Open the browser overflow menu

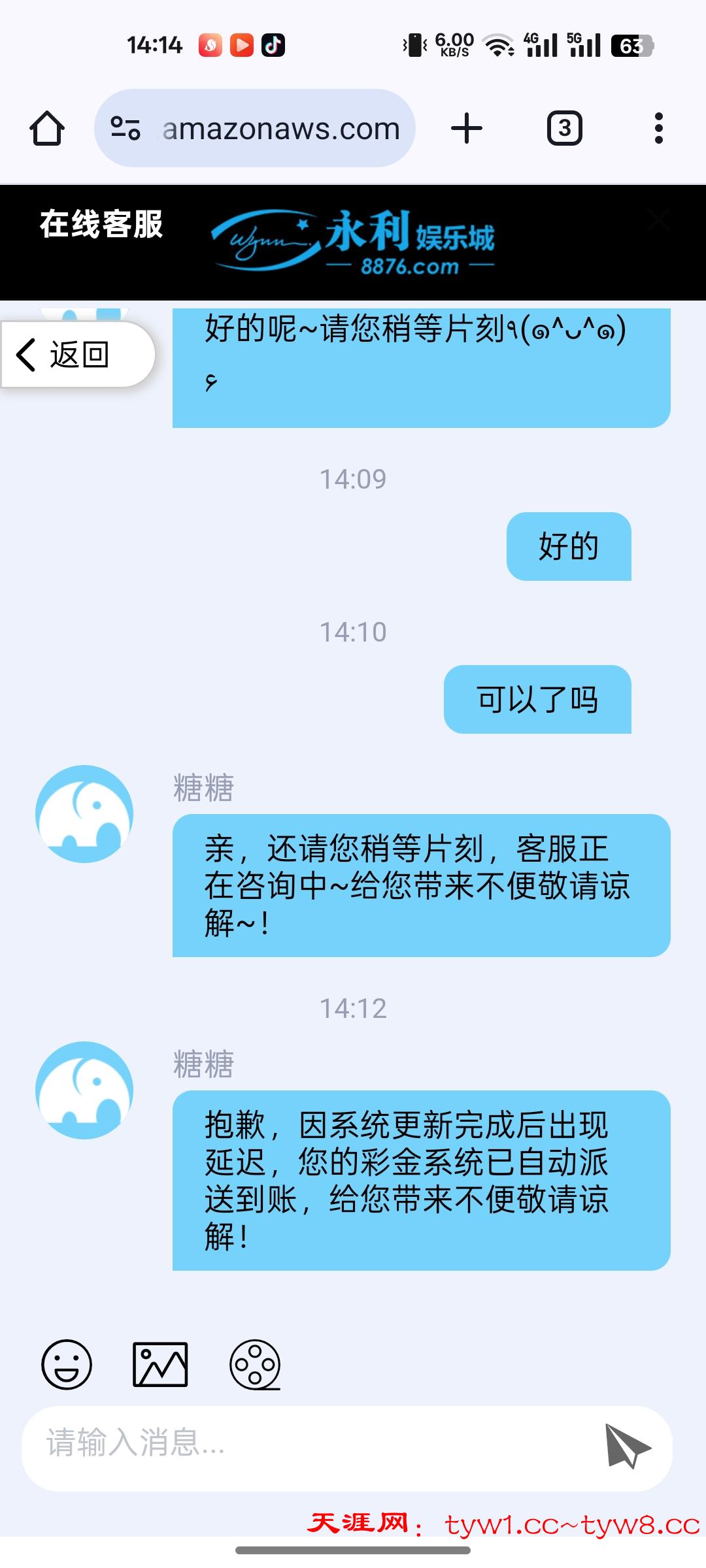click(658, 128)
